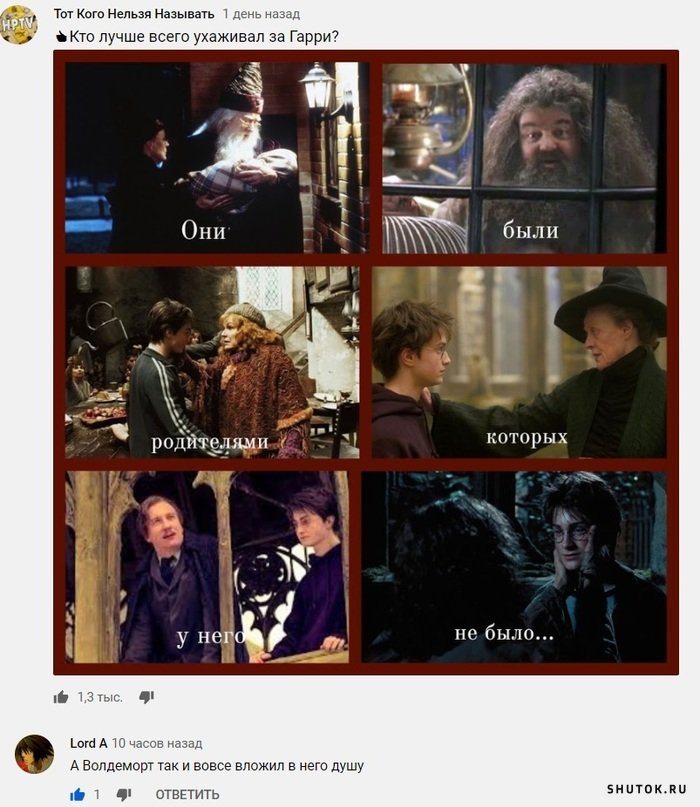
Task: Open the '1 день назад' post timestamp
Action: pyautogui.click(x=260, y=14)
